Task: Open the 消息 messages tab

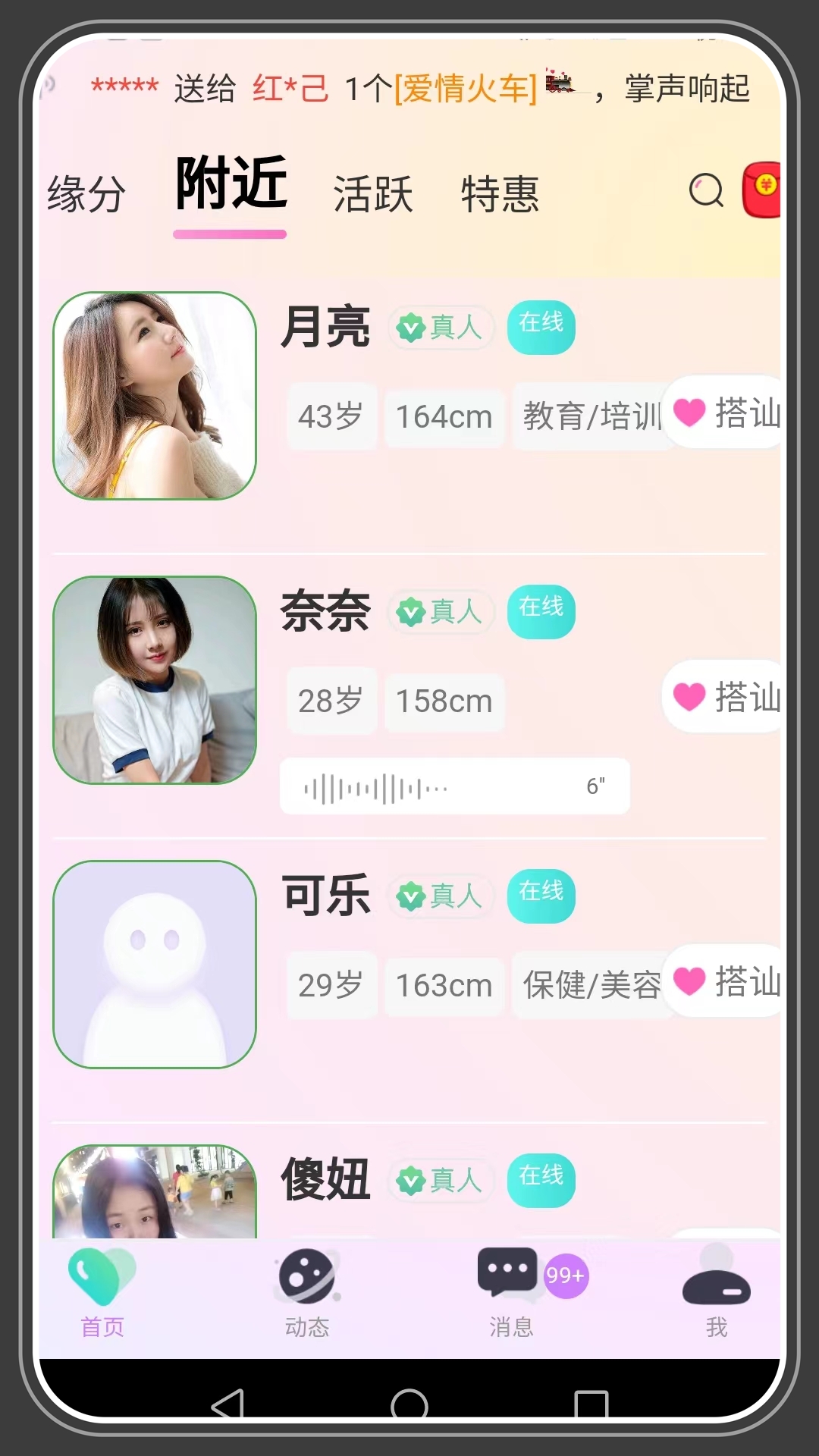Action: pyautogui.click(x=512, y=1294)
